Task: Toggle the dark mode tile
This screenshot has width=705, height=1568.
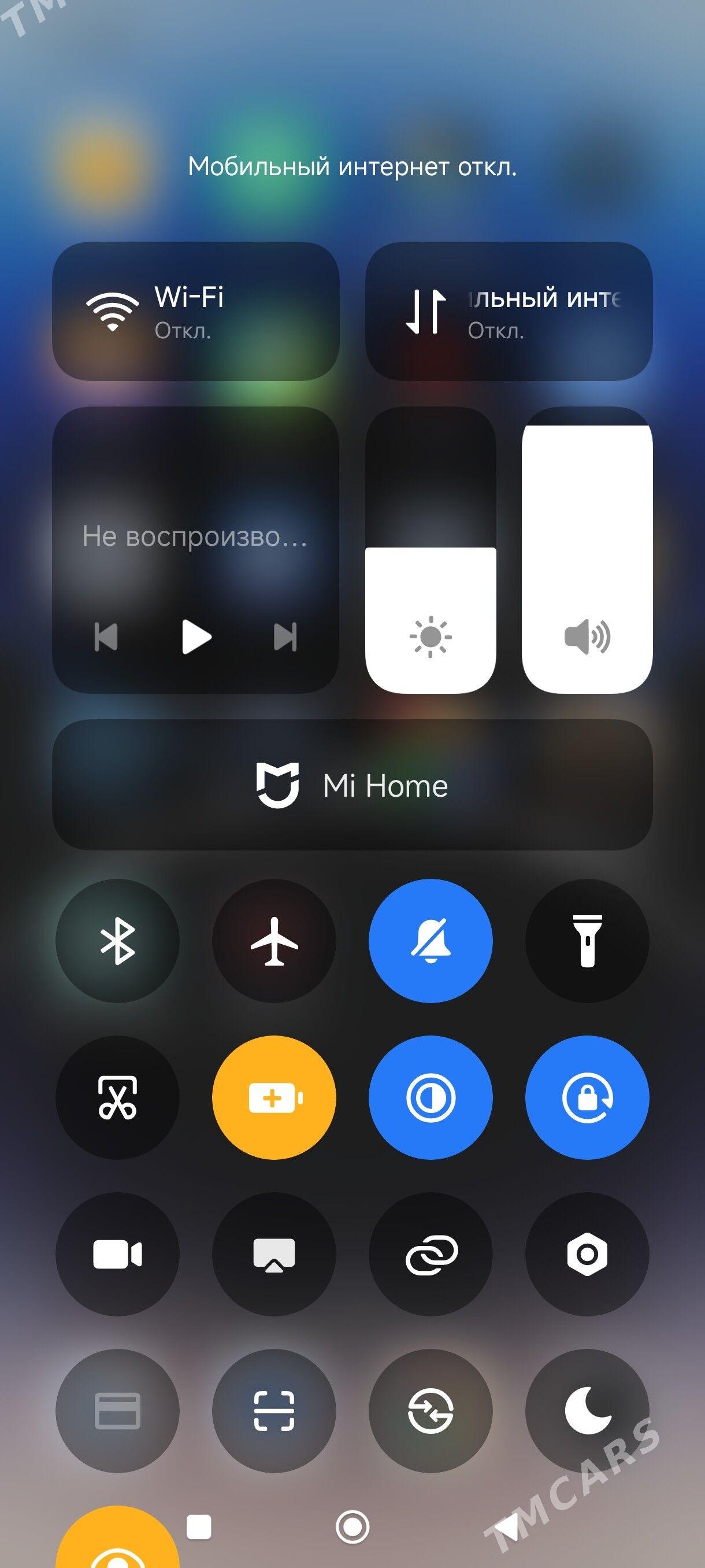Action: [430, 1097]
